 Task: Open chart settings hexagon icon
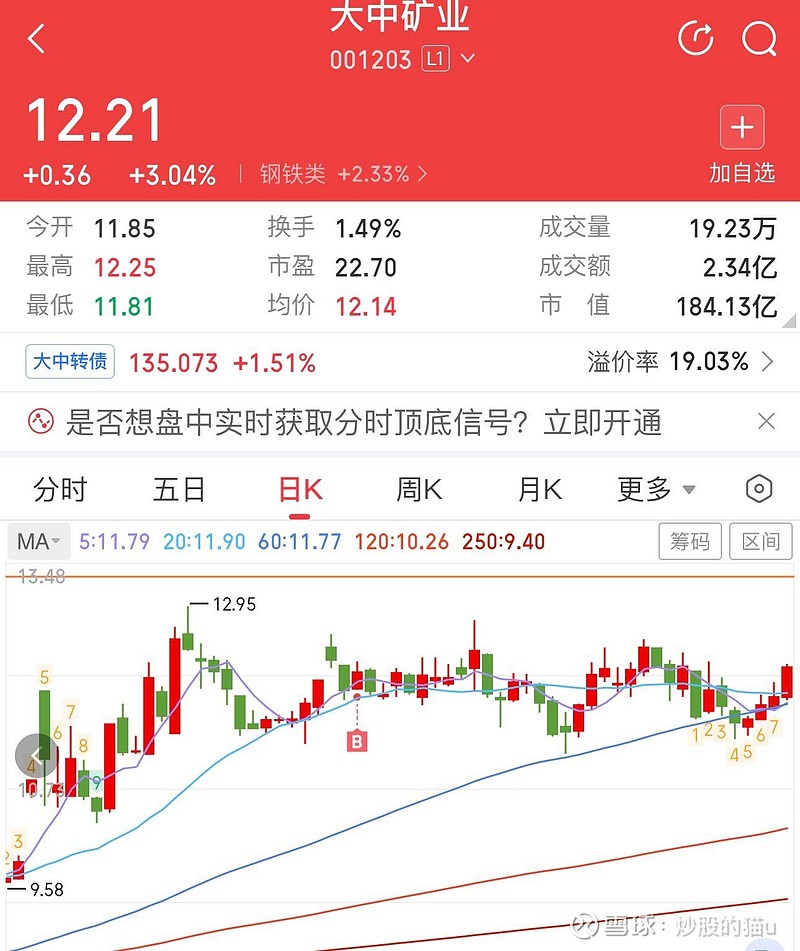tap(759, 490)
